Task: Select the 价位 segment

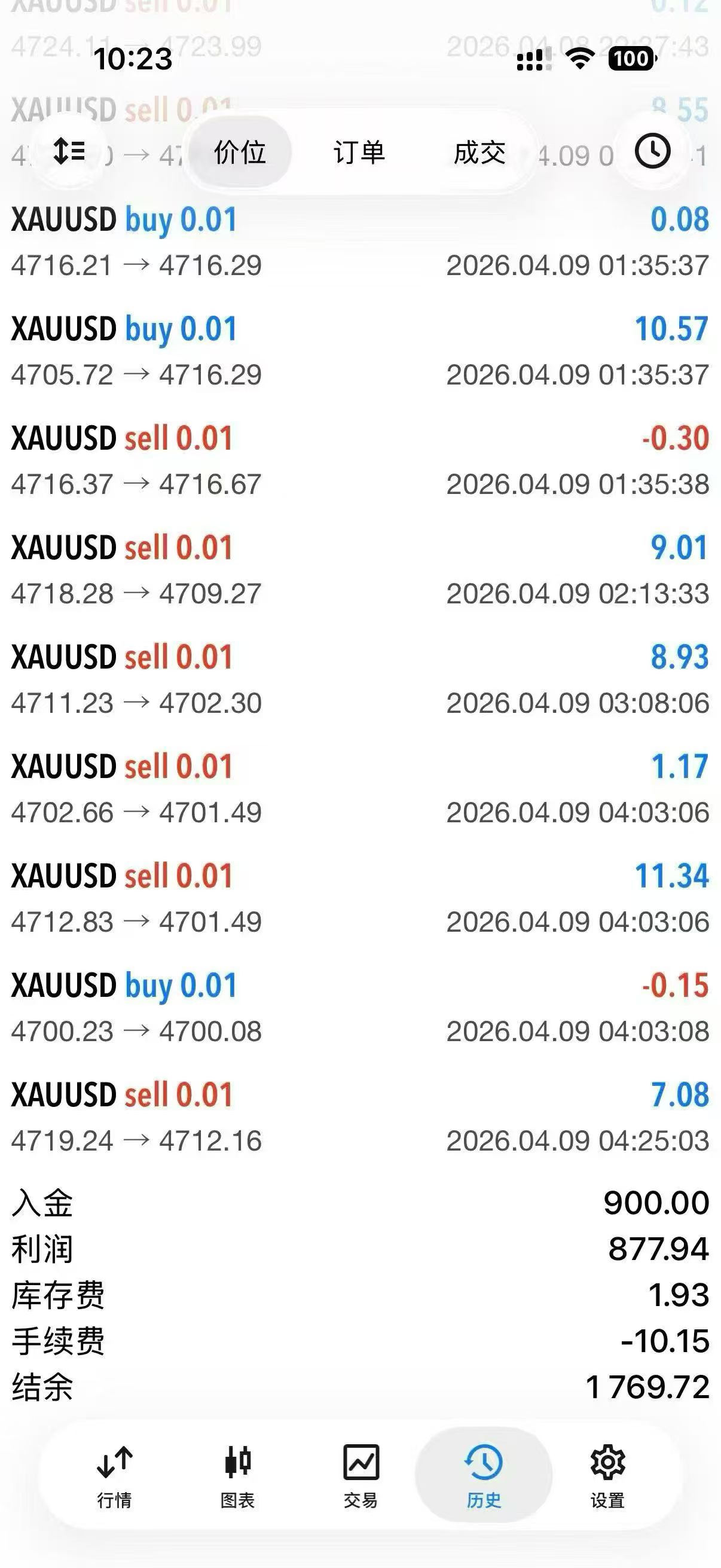Action: pyautogui.click(x=240, y=152)
